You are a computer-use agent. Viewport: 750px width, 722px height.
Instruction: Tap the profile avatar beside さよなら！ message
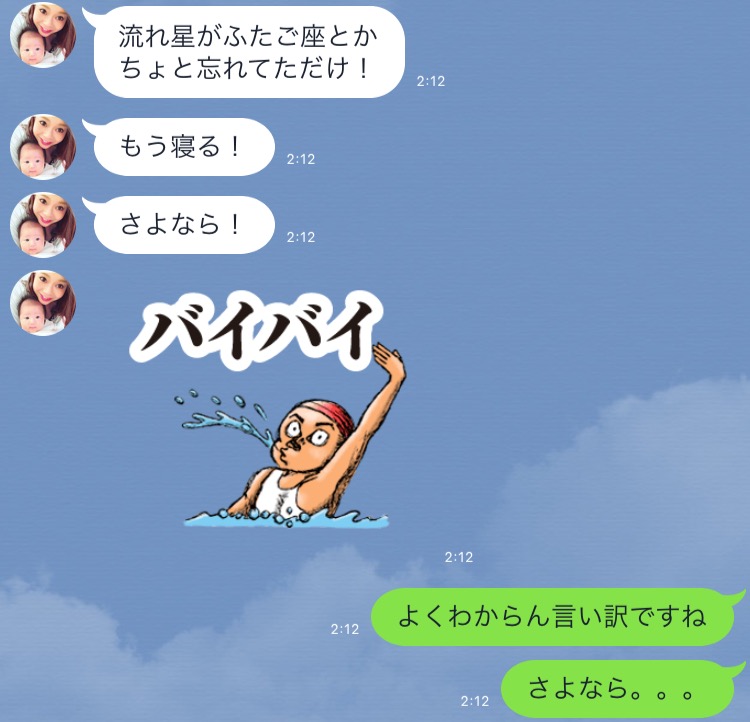pos(43,225)
